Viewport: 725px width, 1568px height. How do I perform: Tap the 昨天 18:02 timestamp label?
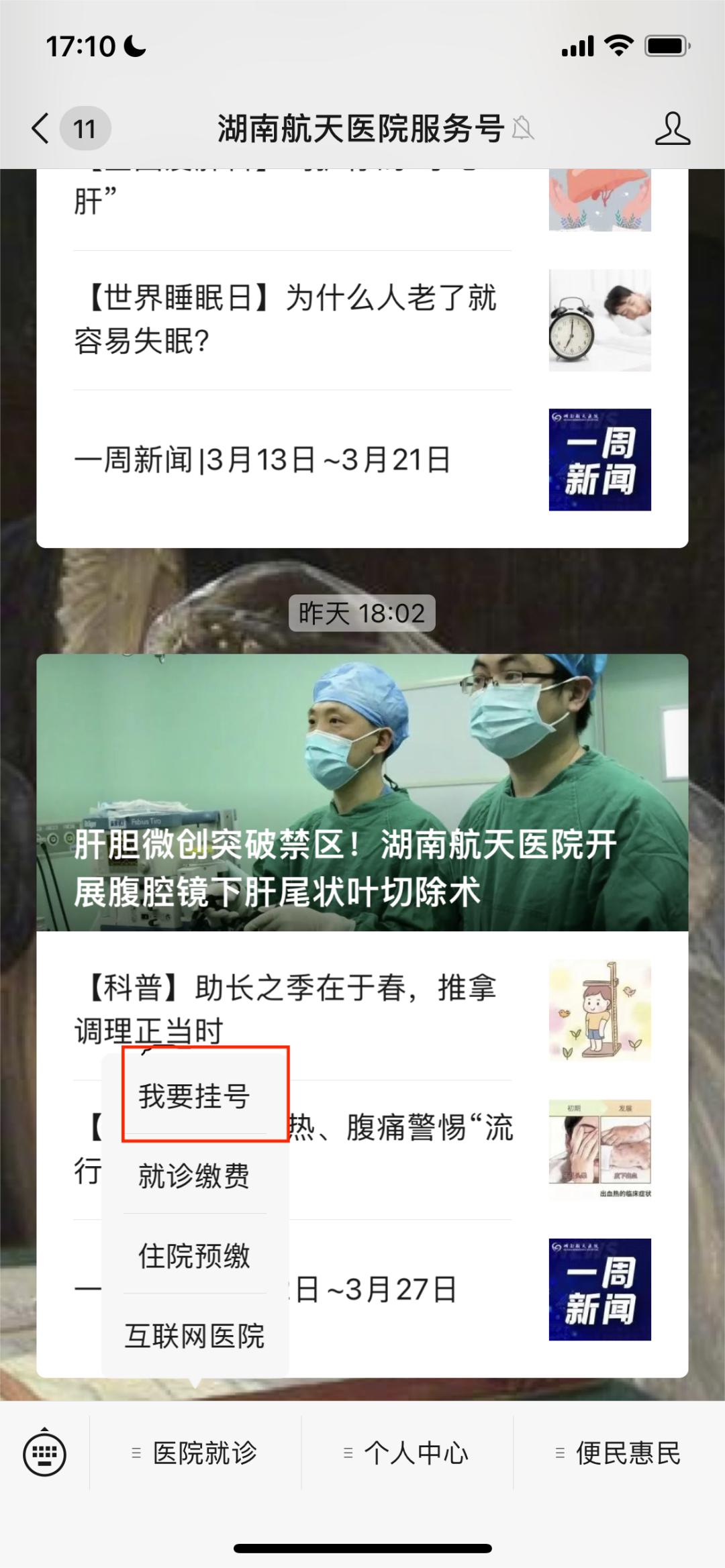[x=362, y=611]
